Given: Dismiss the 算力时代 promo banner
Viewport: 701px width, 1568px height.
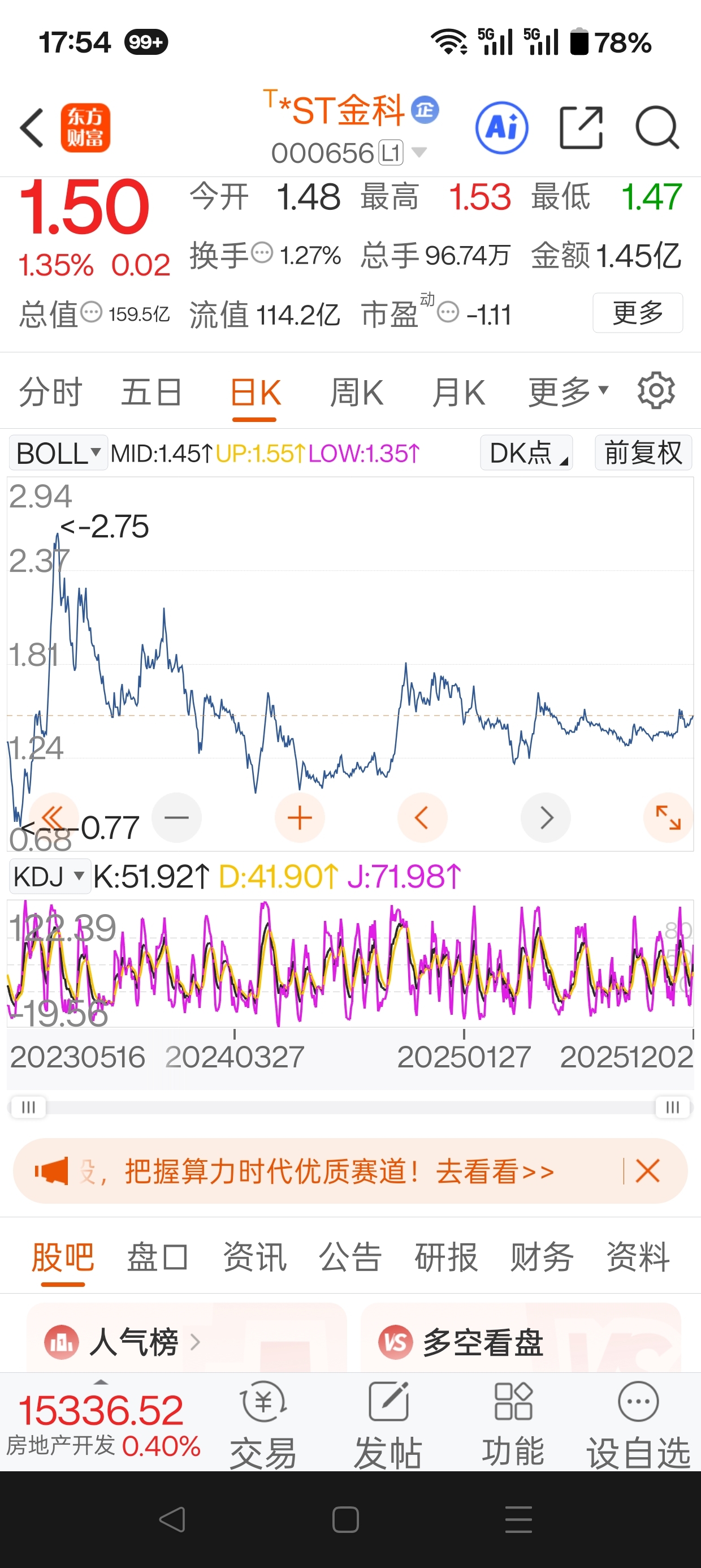Looking at the screenshot, I should [647, 1170].
